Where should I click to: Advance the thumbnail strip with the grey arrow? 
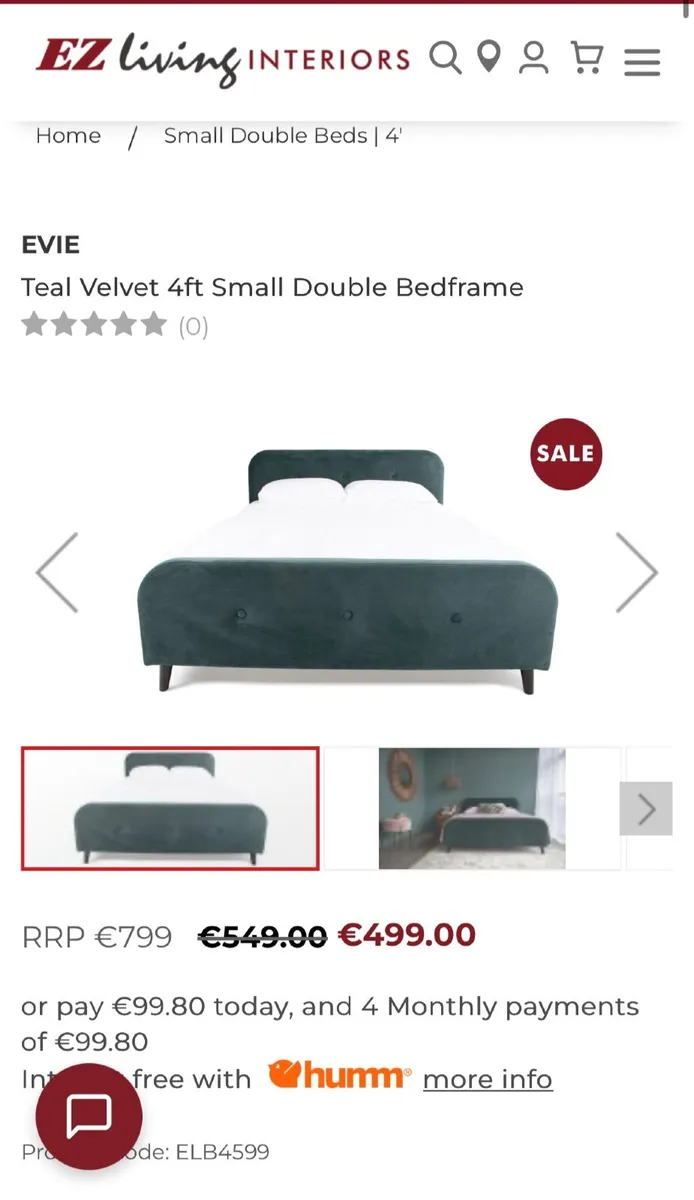(x=646, y=808)
